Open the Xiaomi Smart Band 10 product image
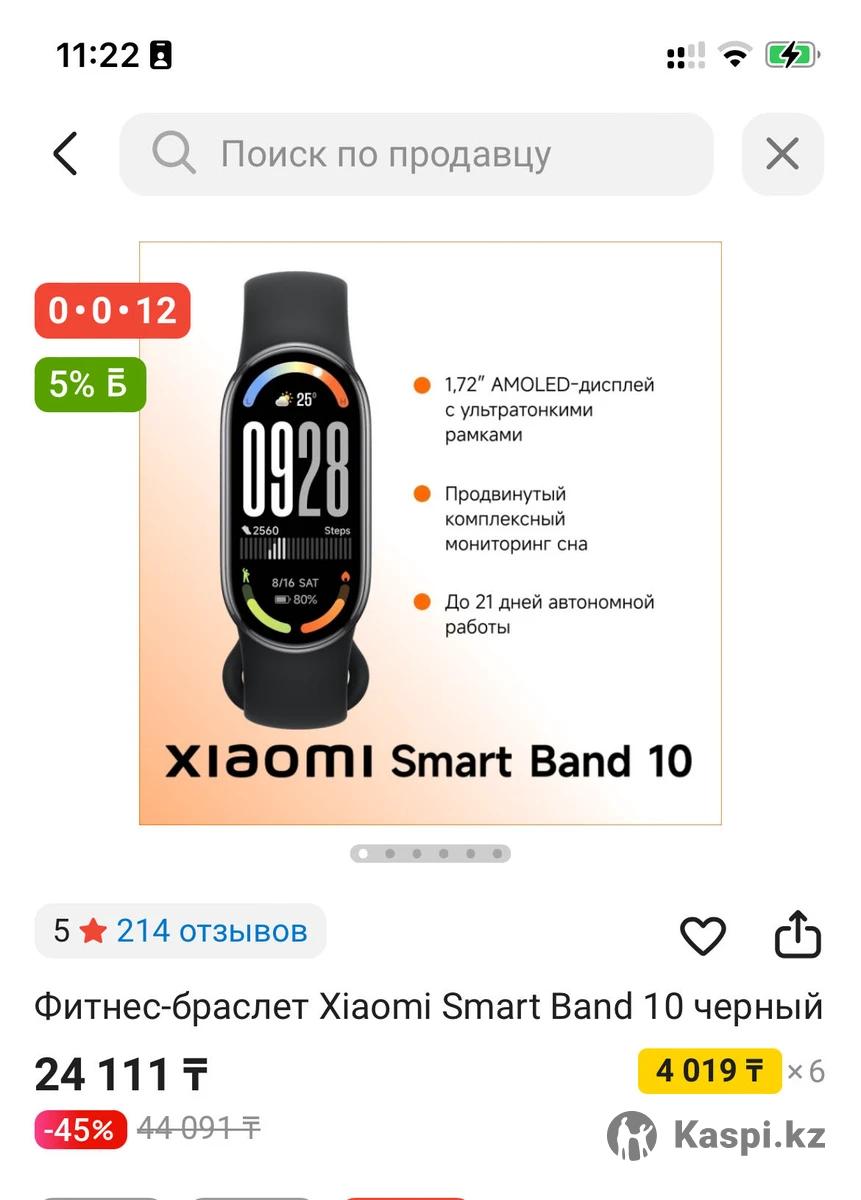861x1200 pixels. [430, 533]
